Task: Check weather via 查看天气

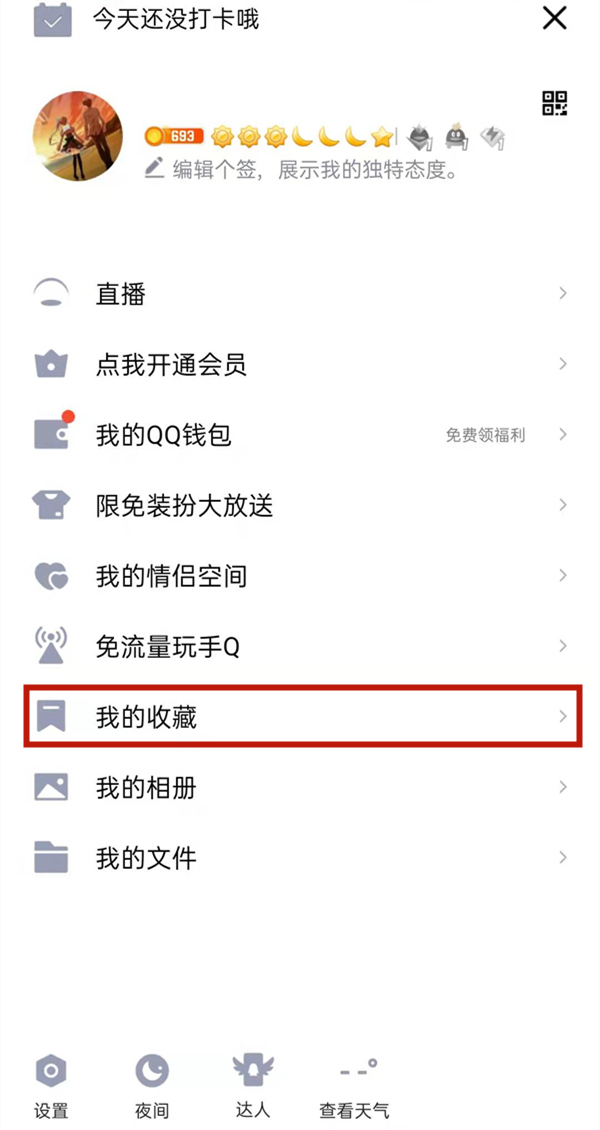Action: tap(355, 1086)
